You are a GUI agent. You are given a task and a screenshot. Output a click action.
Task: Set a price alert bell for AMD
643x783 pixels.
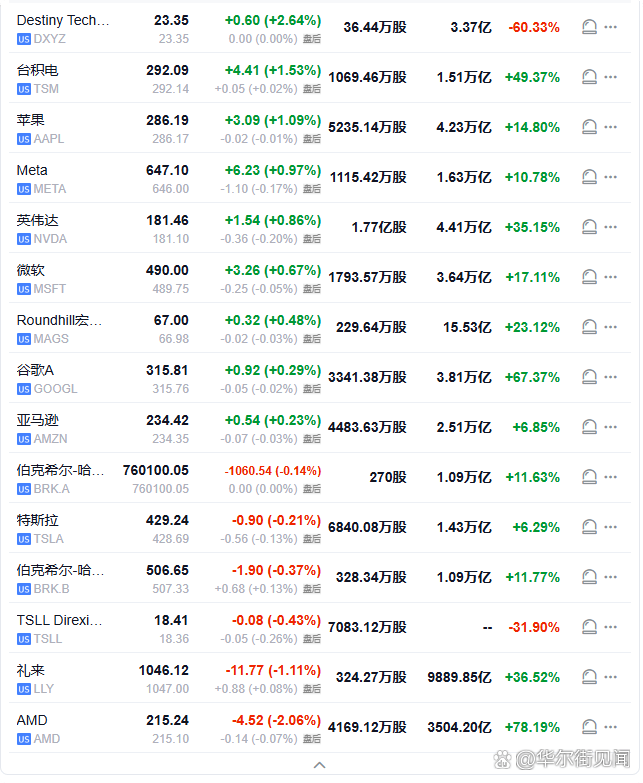[x=589, y=727]
